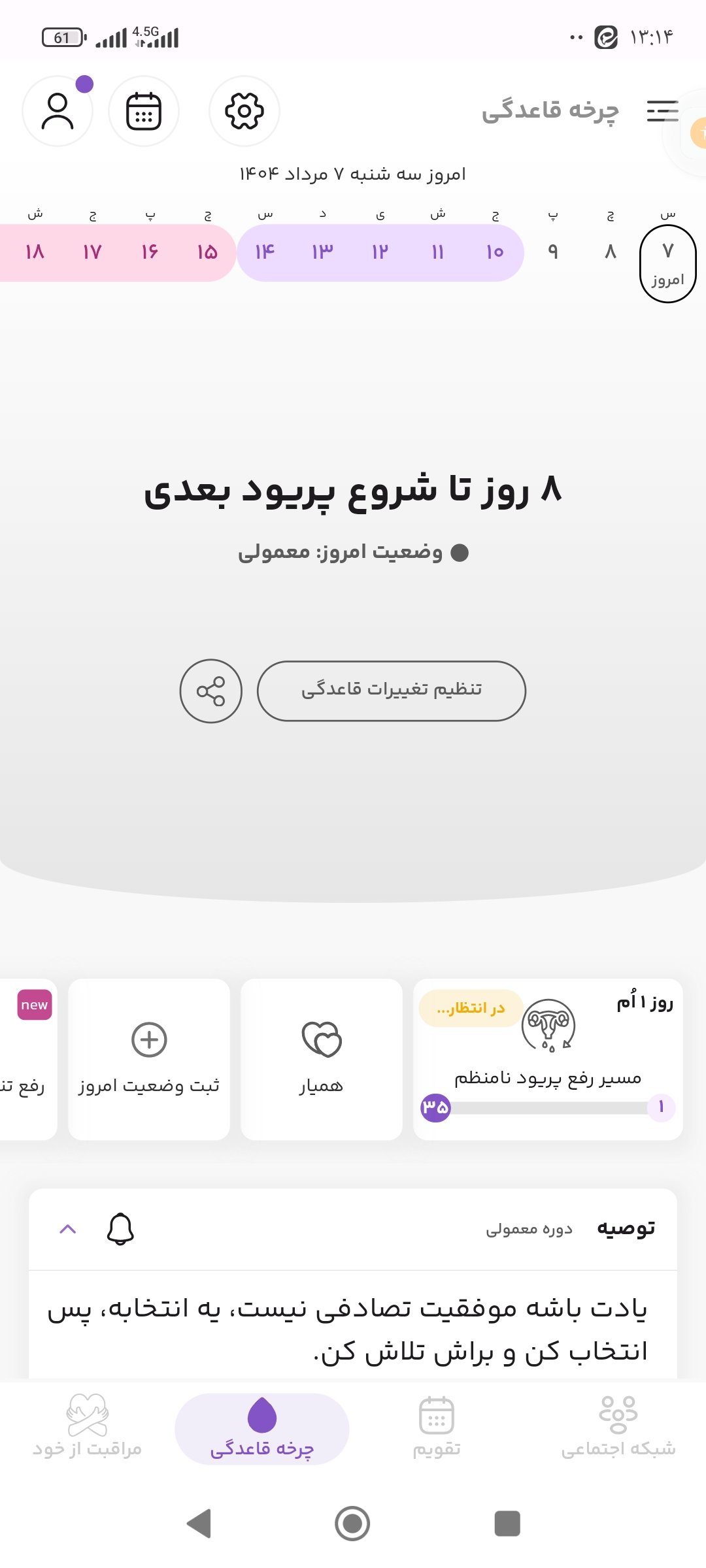Open the hamburger drawer menu
This screenshot has width=706, height=1568.
[x=662, y=111]
